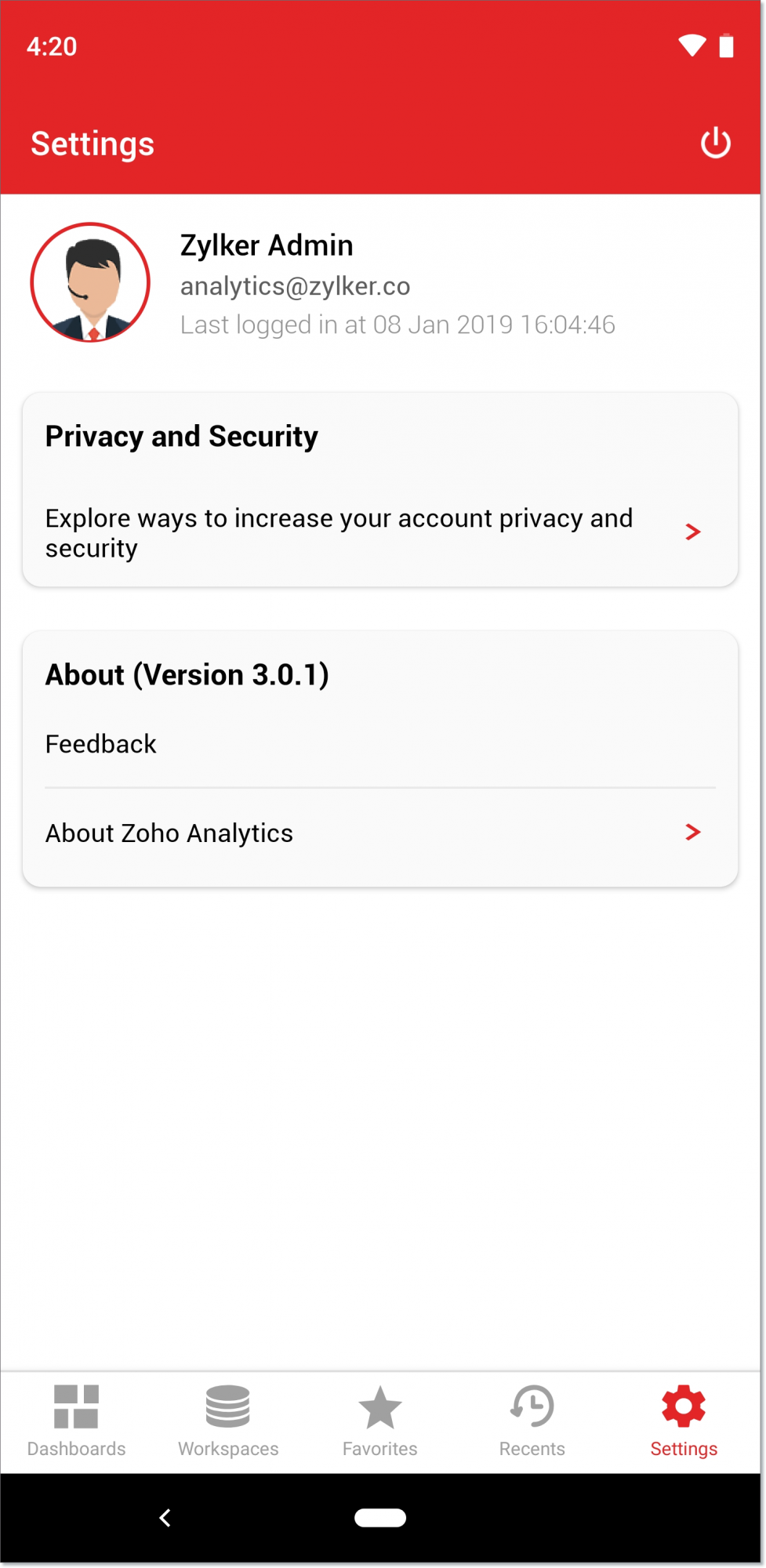This screenshot has height=1568, width=766.
Task: Go to the Favorites tab
Action: click(380, 1421)
